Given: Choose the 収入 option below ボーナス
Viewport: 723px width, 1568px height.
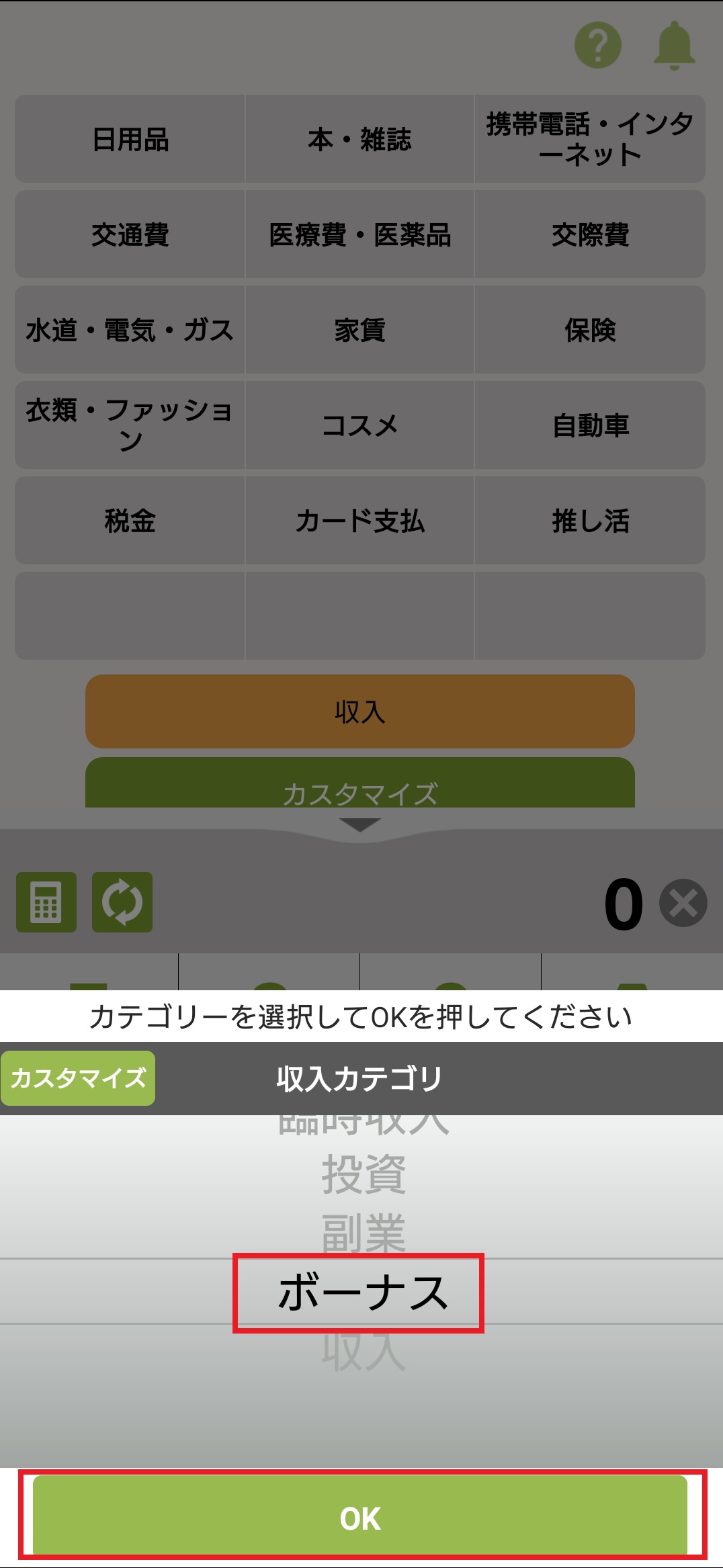Looking at the screenshot, I should coord(363,1352).
